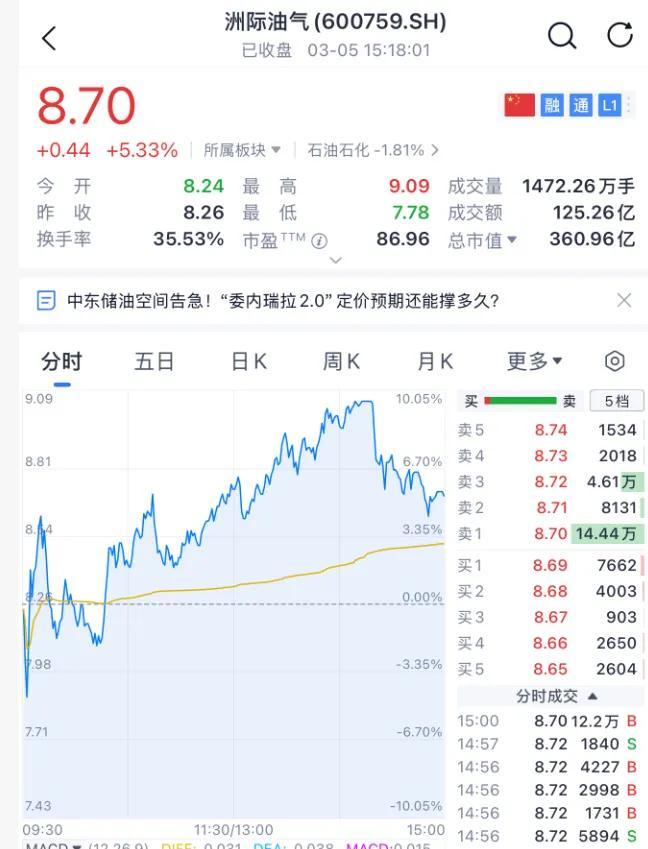Switch to the 周K chart tab
The width and height of the screenshot is (648, 849).
pyautogui.click(x=341, y=361)
